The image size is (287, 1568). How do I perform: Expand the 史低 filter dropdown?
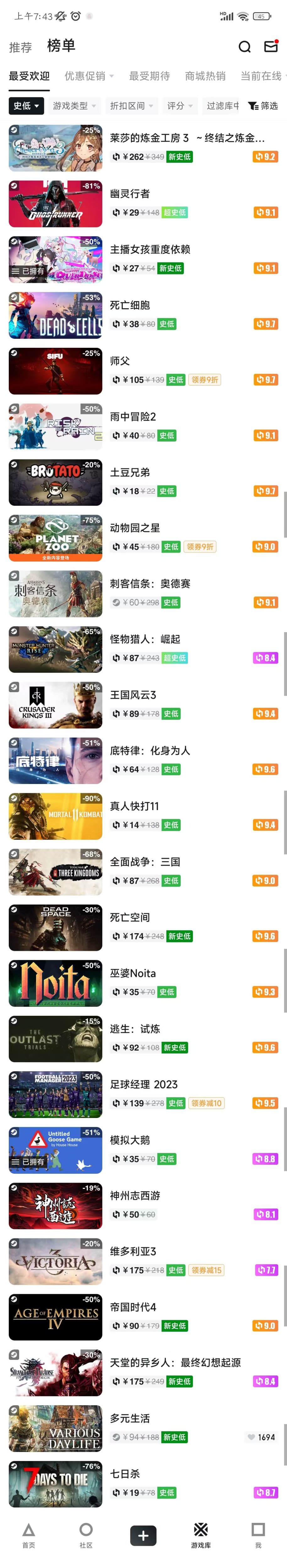pyautogui.click(x=26, y=105)
